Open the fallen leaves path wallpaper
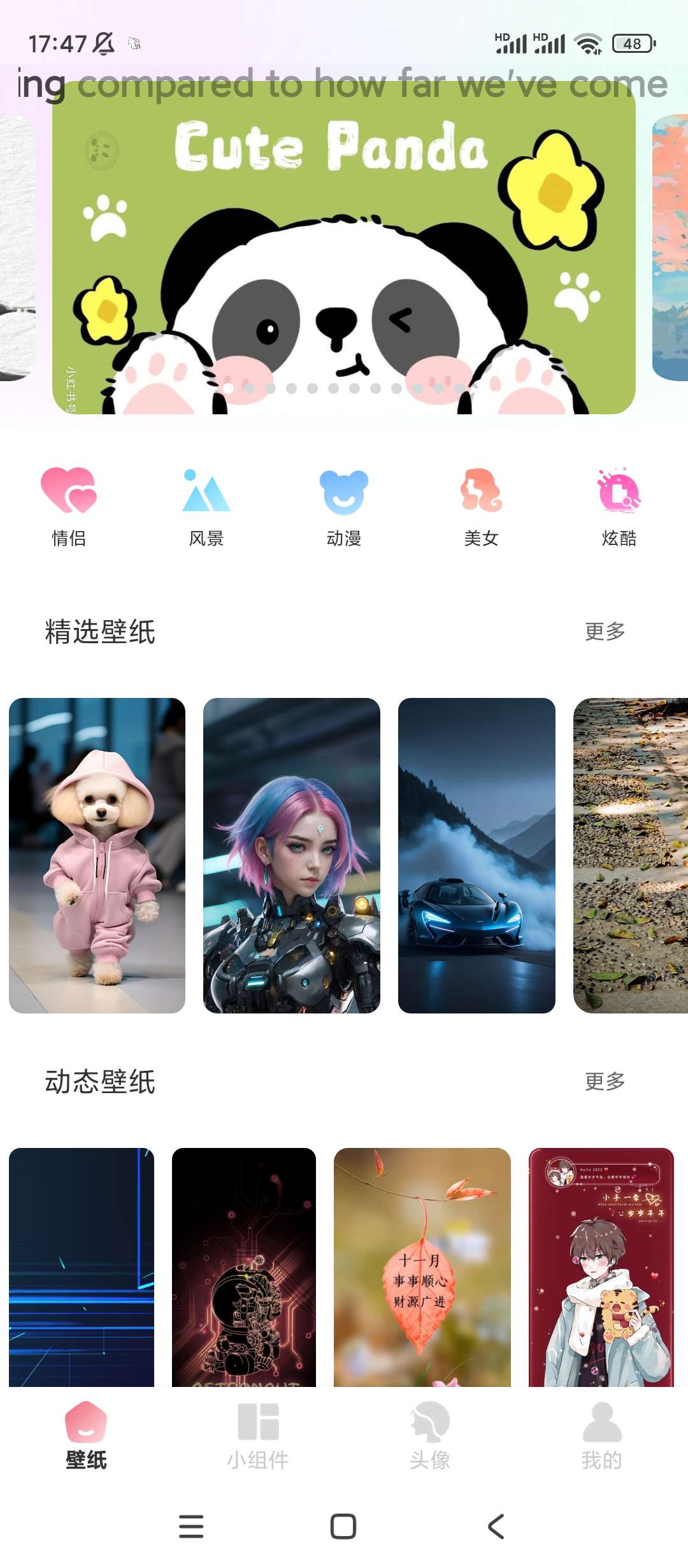The width and height of the screenshot is (688, 1568). (x=630, y=855)
